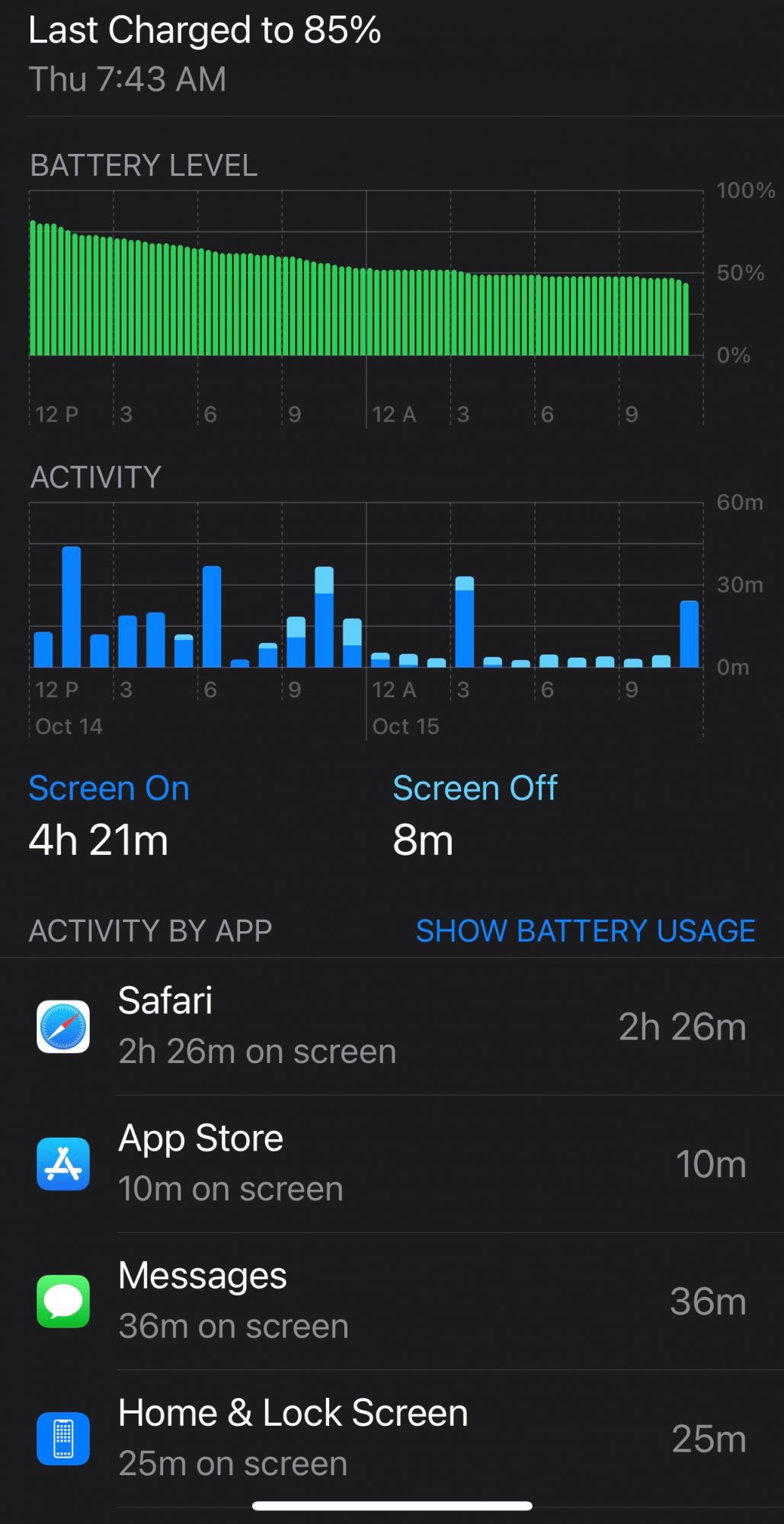Tap Show Battery Usage link
This screenshot has width=784, height=1524.
(x=585, y=930)
